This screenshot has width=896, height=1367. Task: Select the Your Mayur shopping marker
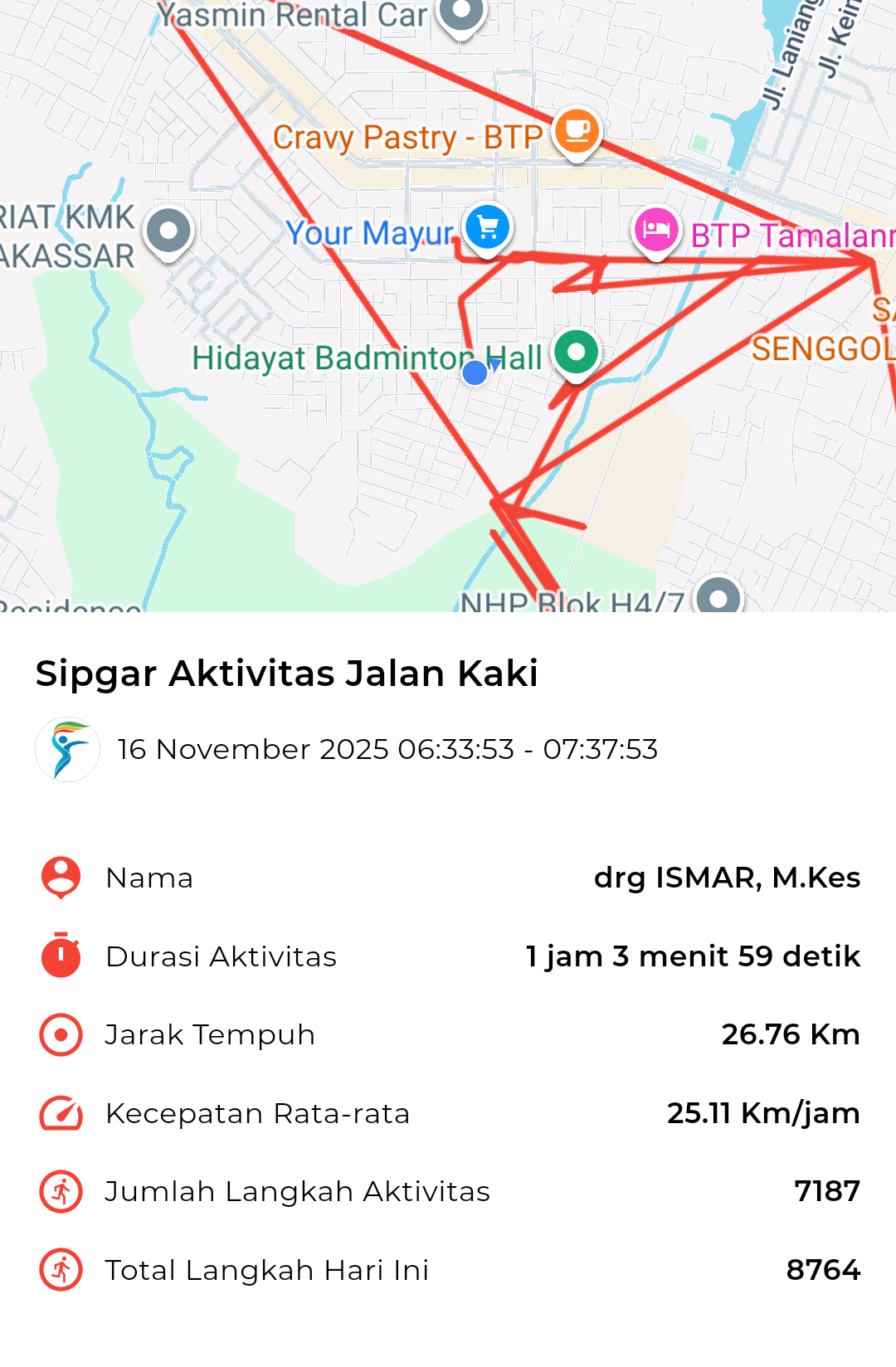coord(488,226)
